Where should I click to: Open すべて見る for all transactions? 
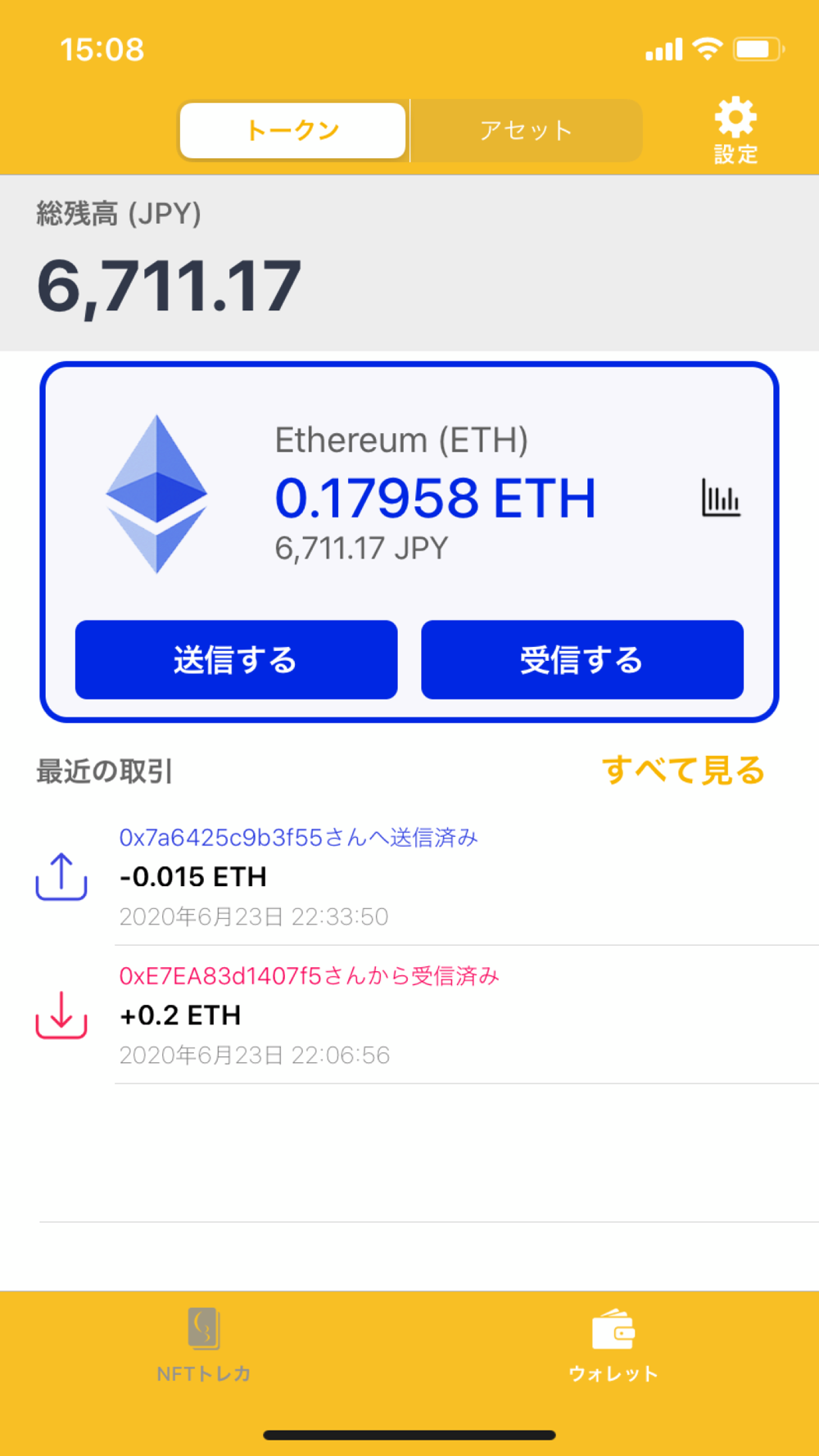point(684,771)
